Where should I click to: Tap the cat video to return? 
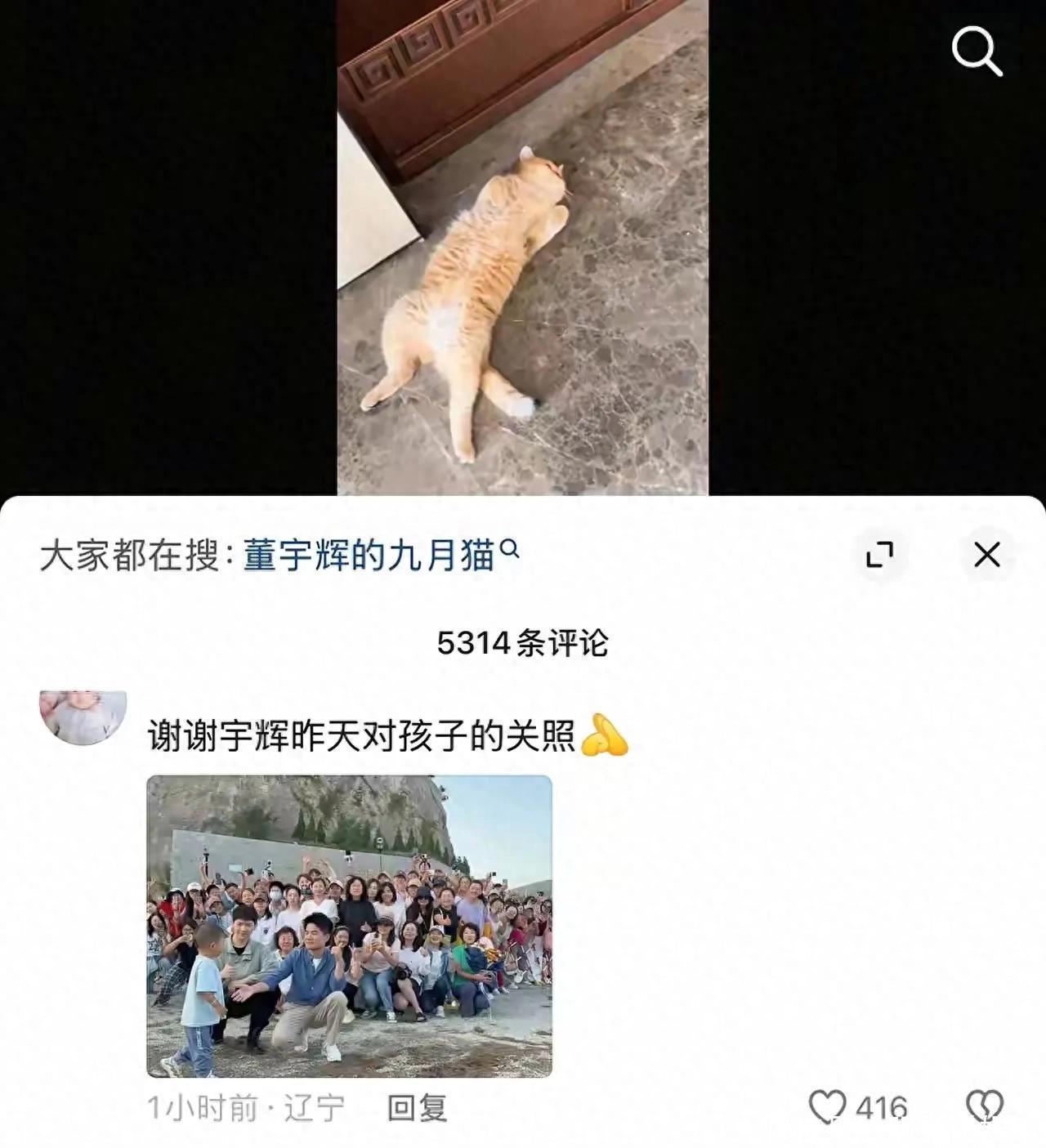click(522, 245)
